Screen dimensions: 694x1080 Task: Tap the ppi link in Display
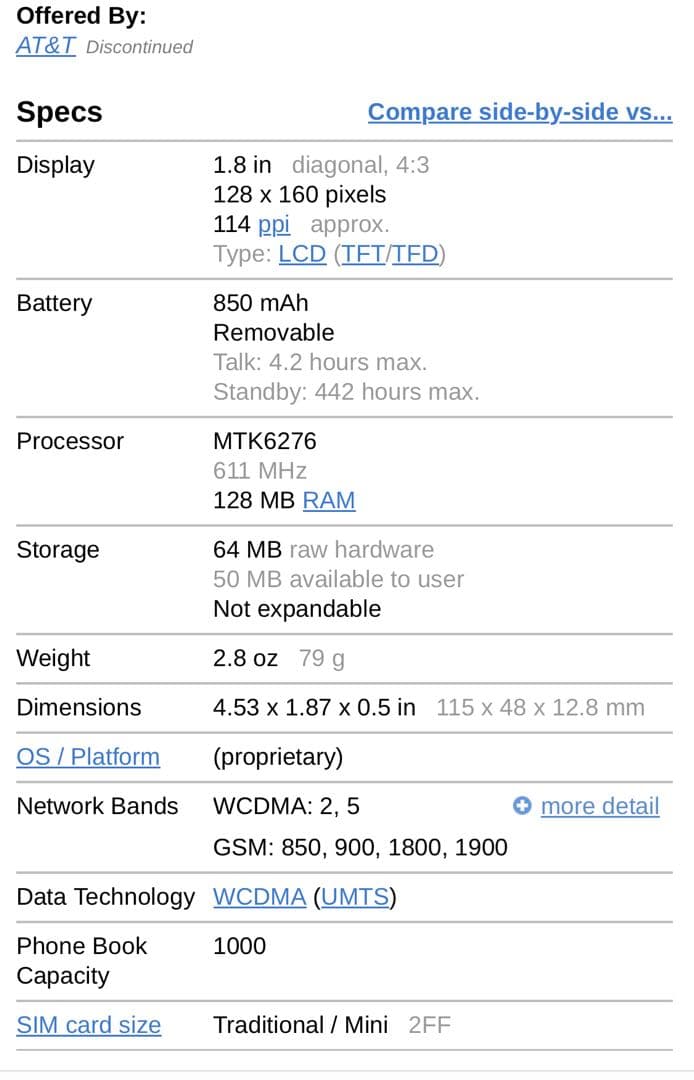pyautogui.click(x=273, y=224)
